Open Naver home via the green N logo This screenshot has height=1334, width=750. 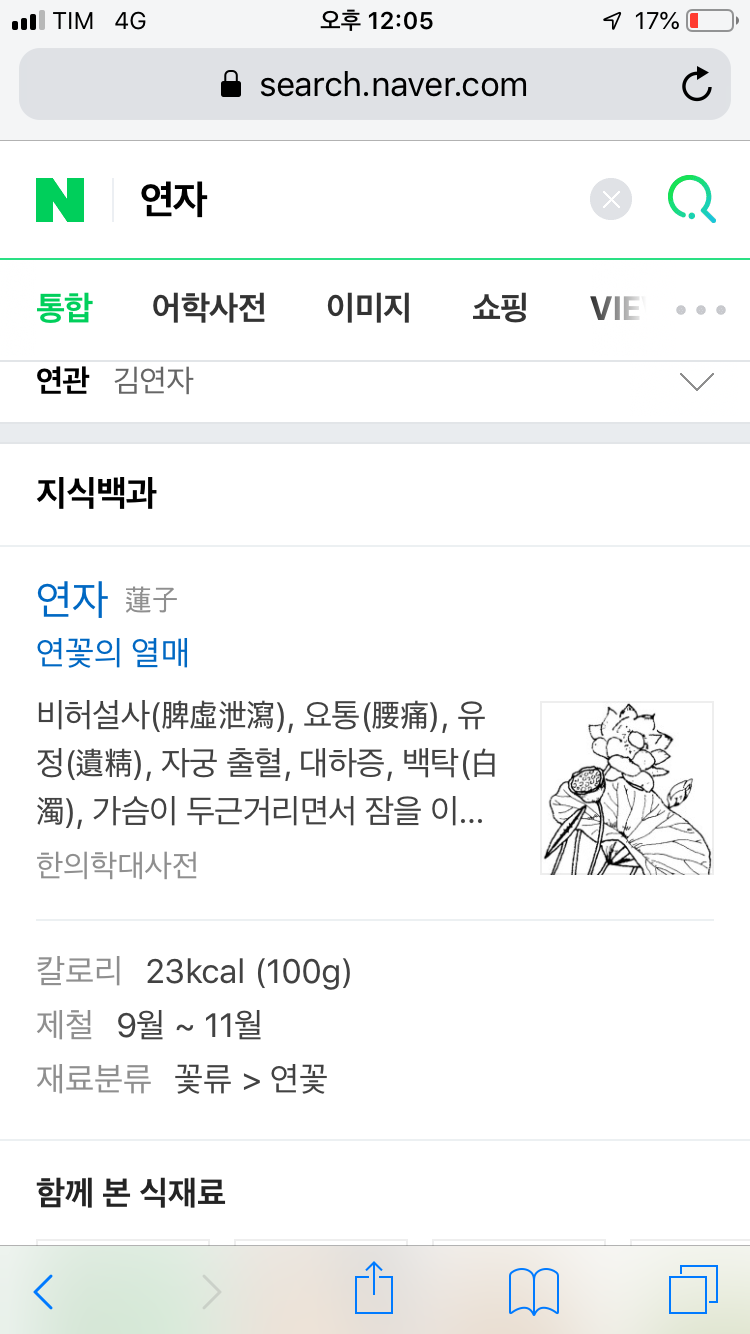(60, 200)
